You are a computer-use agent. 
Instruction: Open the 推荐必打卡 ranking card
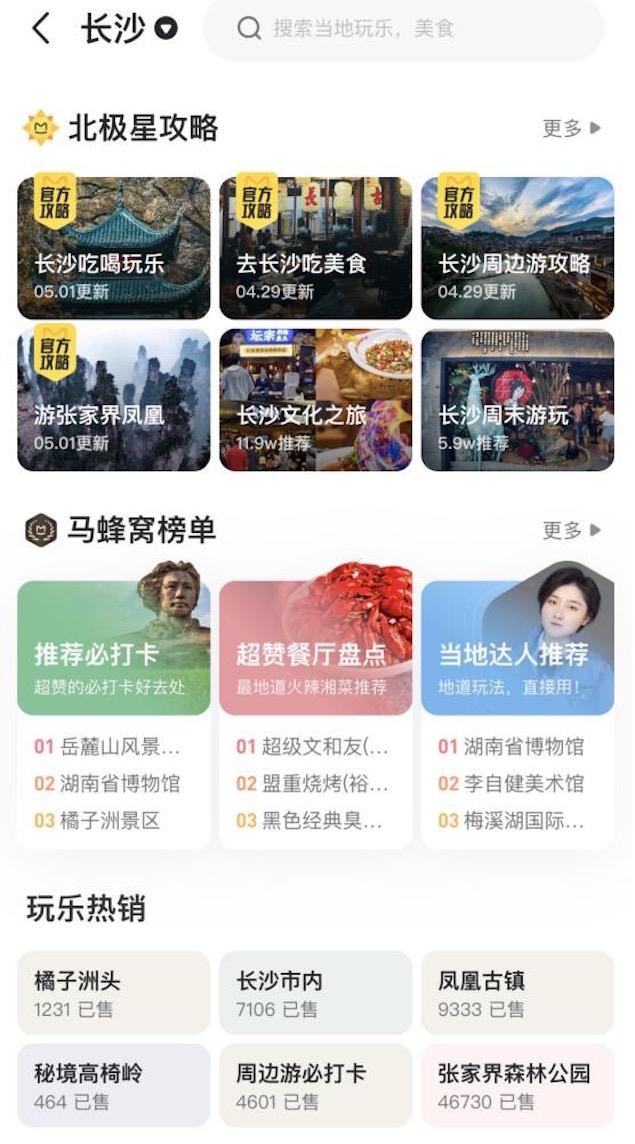click(114, 650)
